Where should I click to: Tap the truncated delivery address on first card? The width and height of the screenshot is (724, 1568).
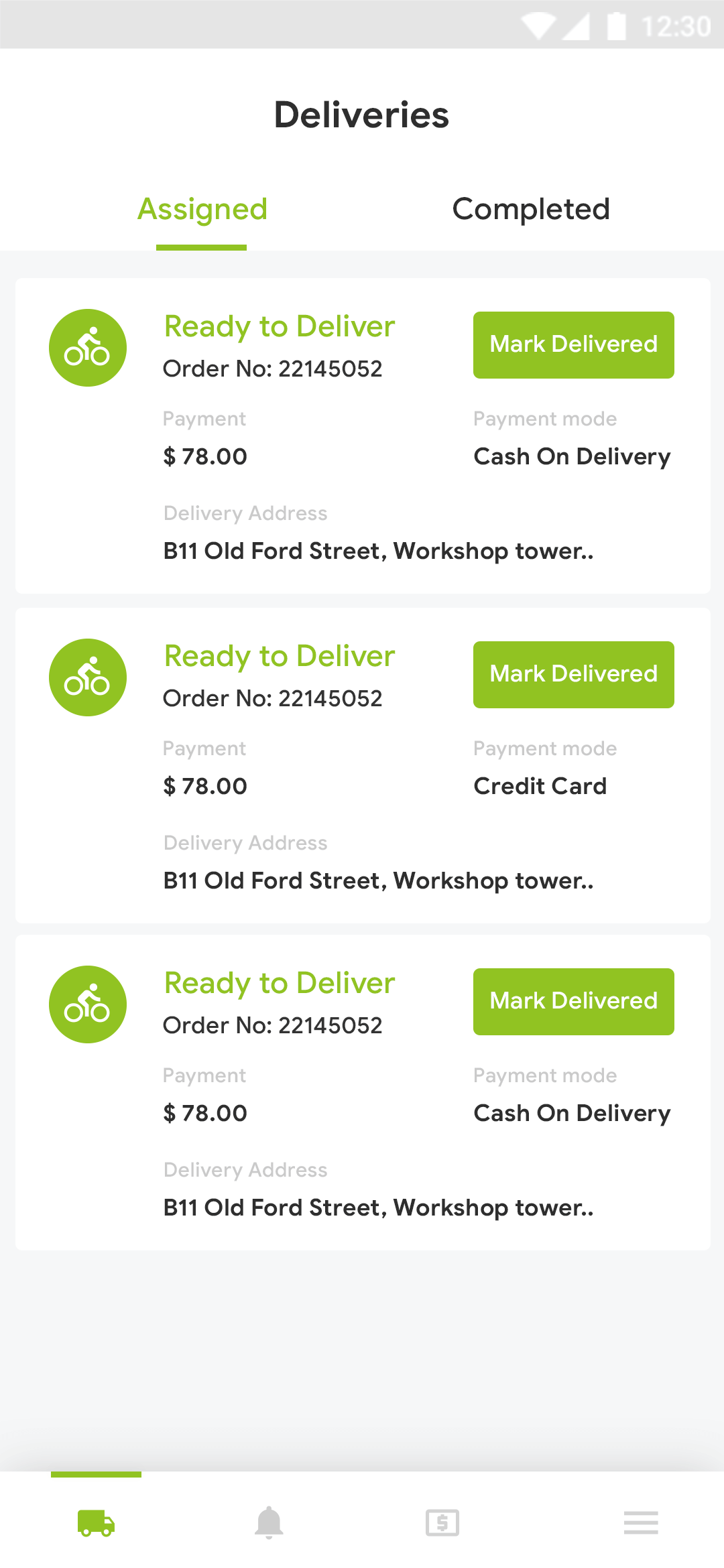tap(378, 551)
